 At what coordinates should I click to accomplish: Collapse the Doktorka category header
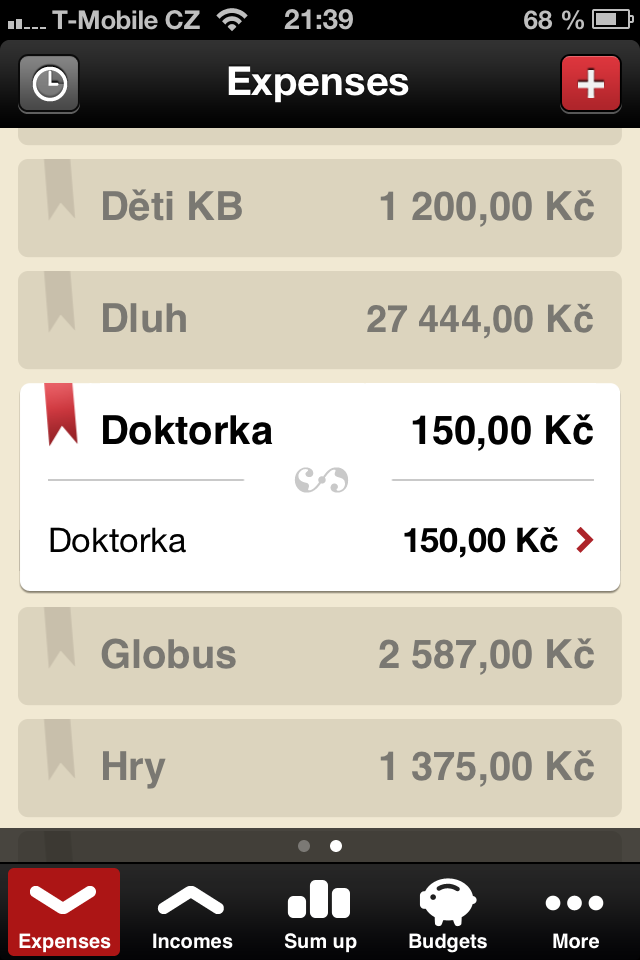320,431
